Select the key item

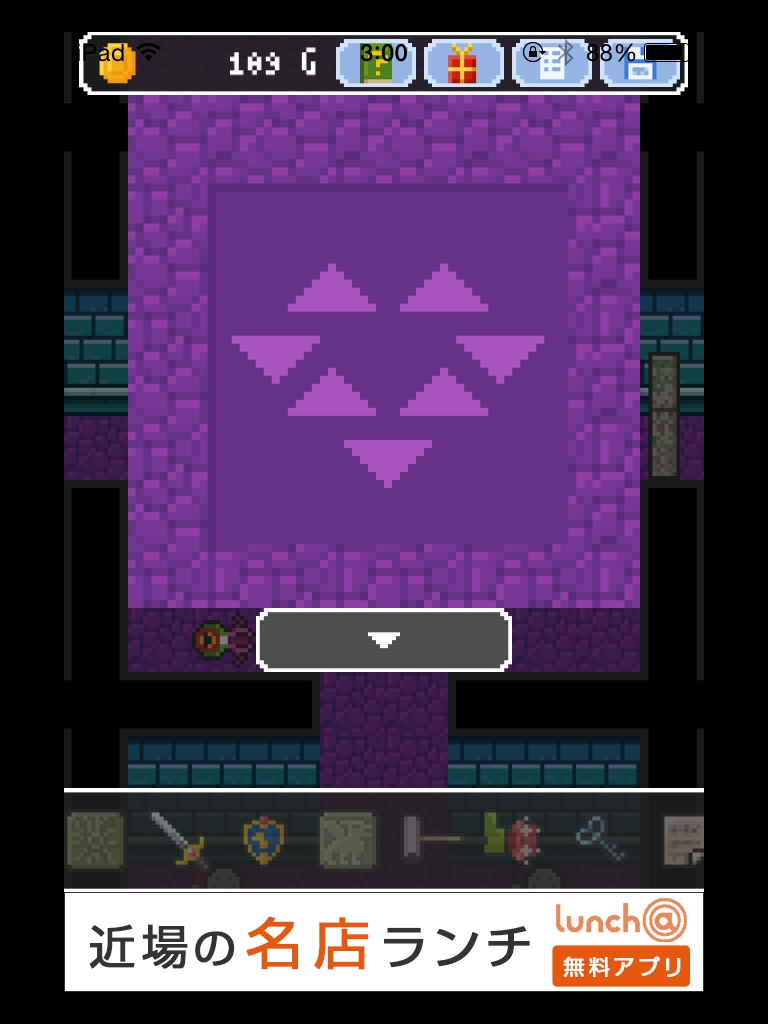click(x=601, y=839)
